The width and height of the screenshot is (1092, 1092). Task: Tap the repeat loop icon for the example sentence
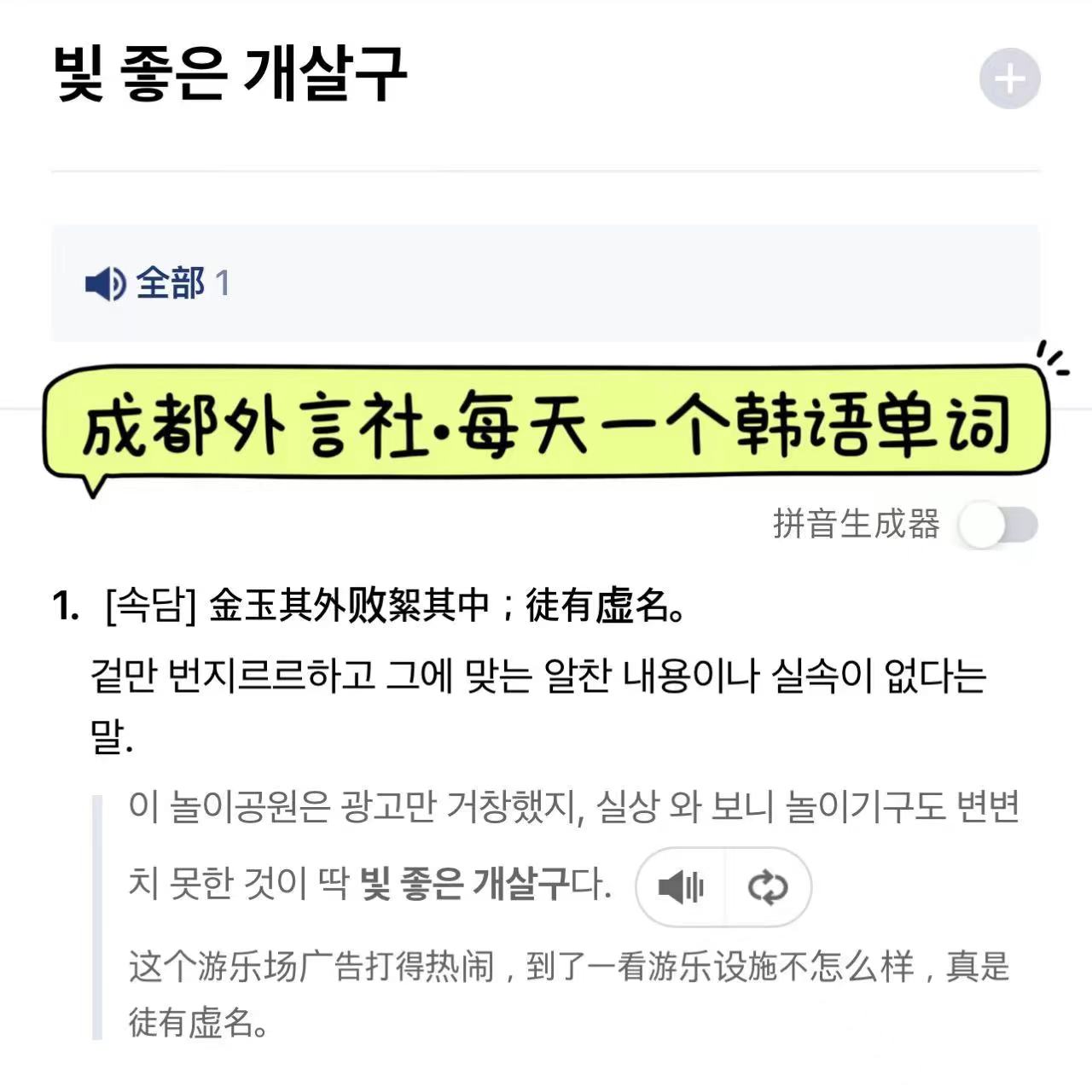pyautogui.click(x=768, y=887)
